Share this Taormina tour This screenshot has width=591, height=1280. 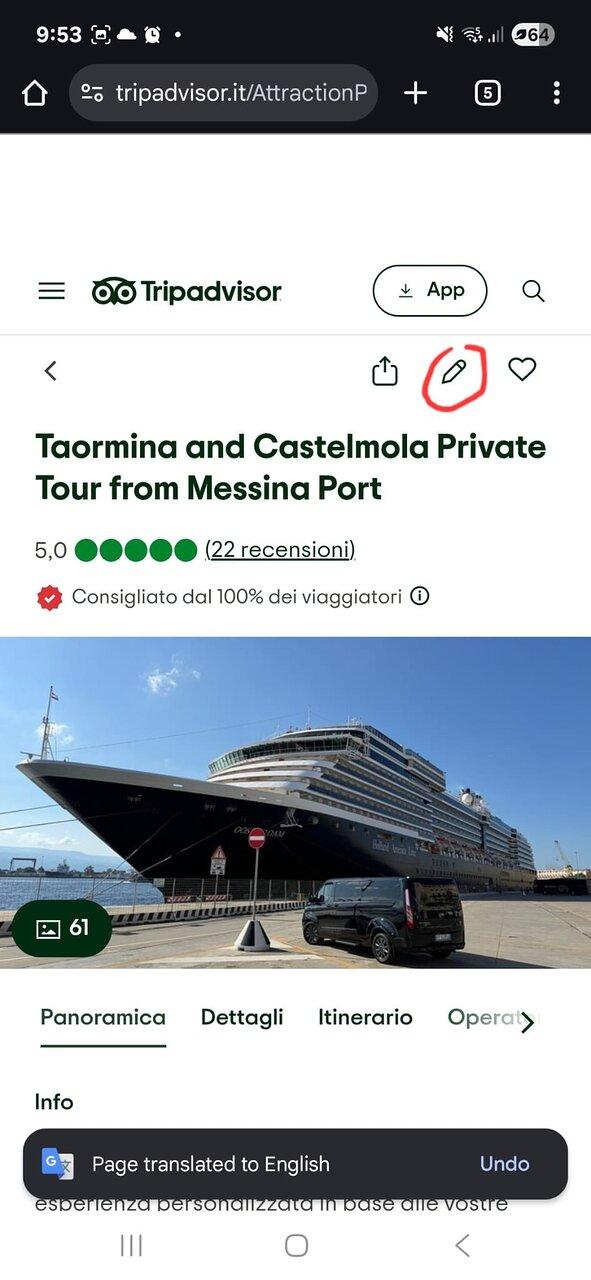pyautogui.click(x=385, y=371)
